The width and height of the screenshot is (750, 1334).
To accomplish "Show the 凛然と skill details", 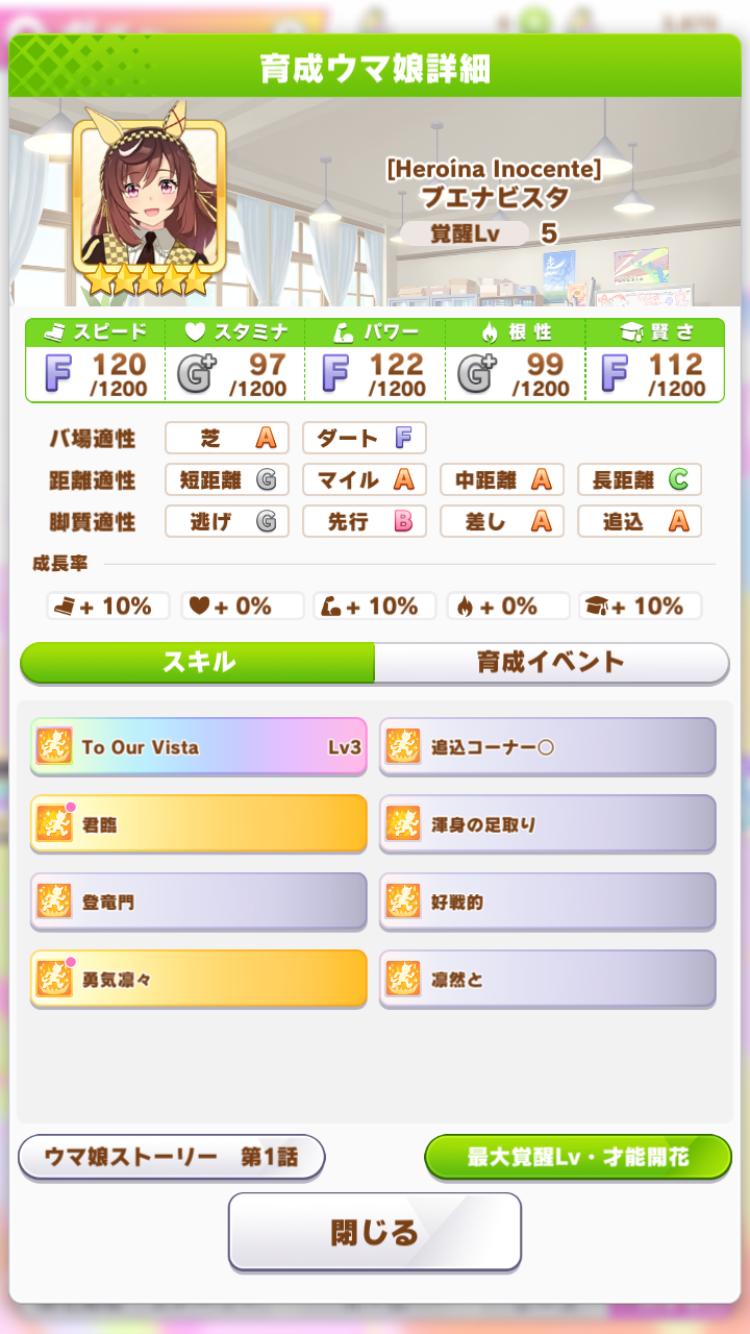I will (548, 979).
